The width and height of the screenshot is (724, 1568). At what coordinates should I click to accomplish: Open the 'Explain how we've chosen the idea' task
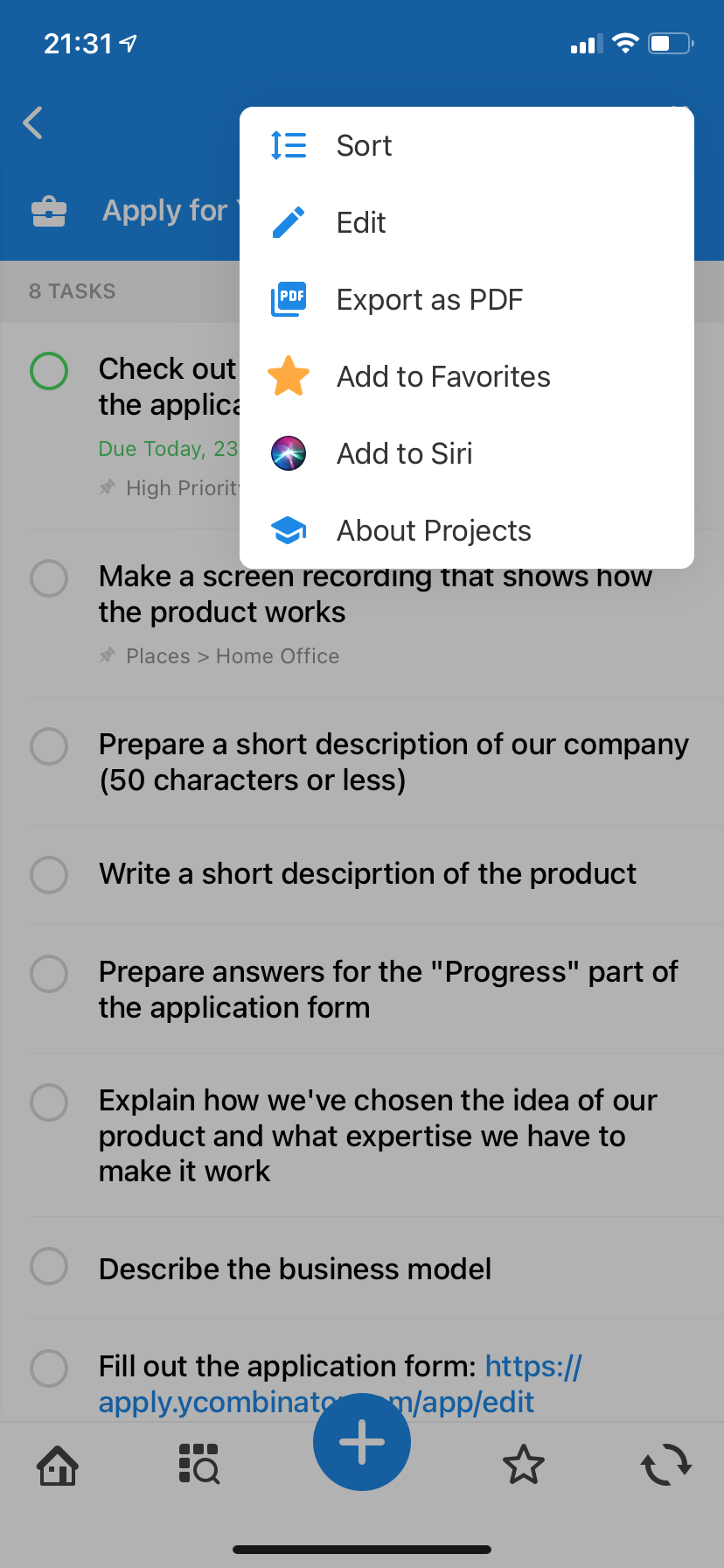click(x=376, y=1135)
